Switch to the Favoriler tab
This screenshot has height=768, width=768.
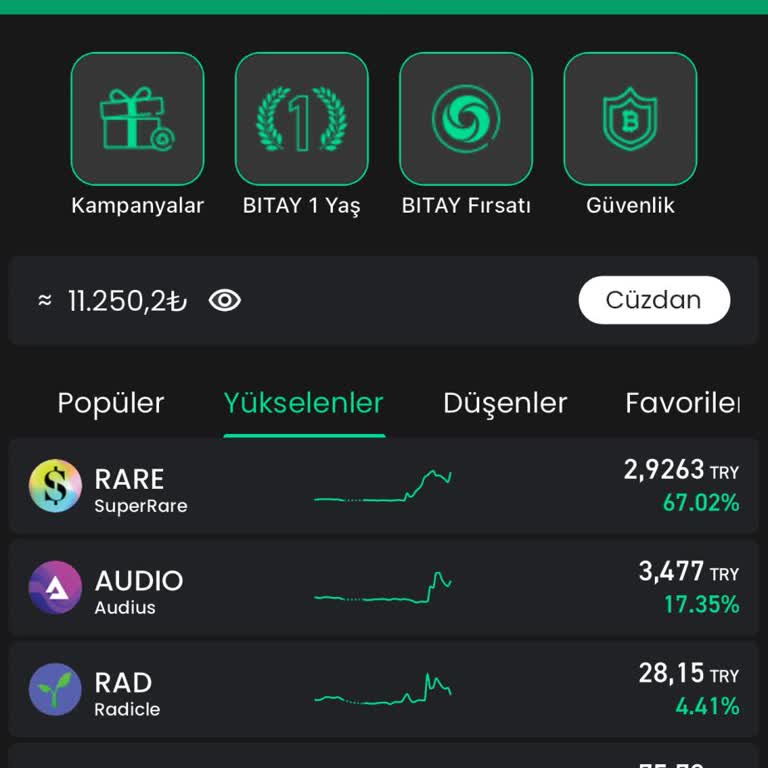(682, 403)
